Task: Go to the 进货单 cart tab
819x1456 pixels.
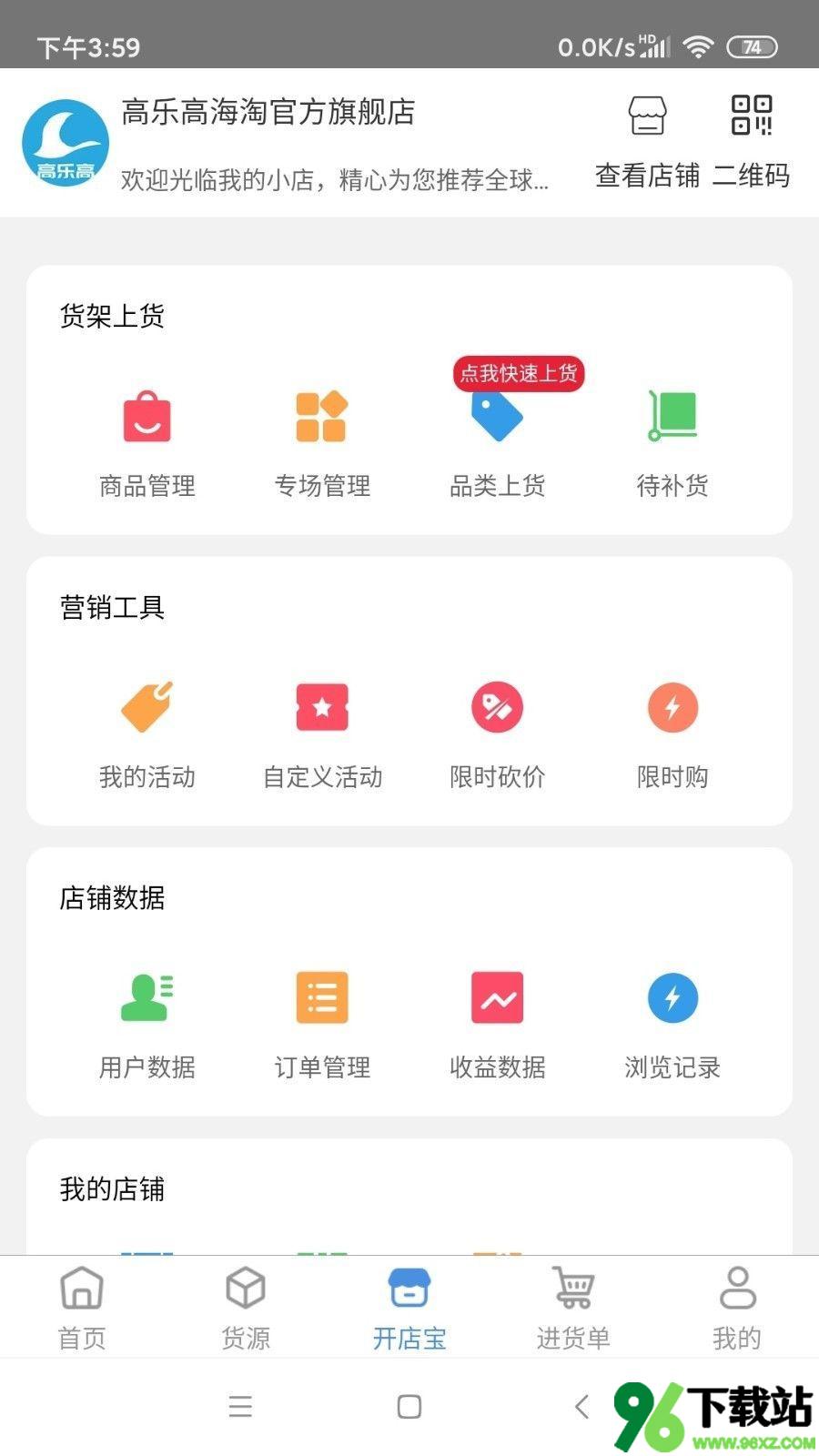Action: [x=573, y=1308]
